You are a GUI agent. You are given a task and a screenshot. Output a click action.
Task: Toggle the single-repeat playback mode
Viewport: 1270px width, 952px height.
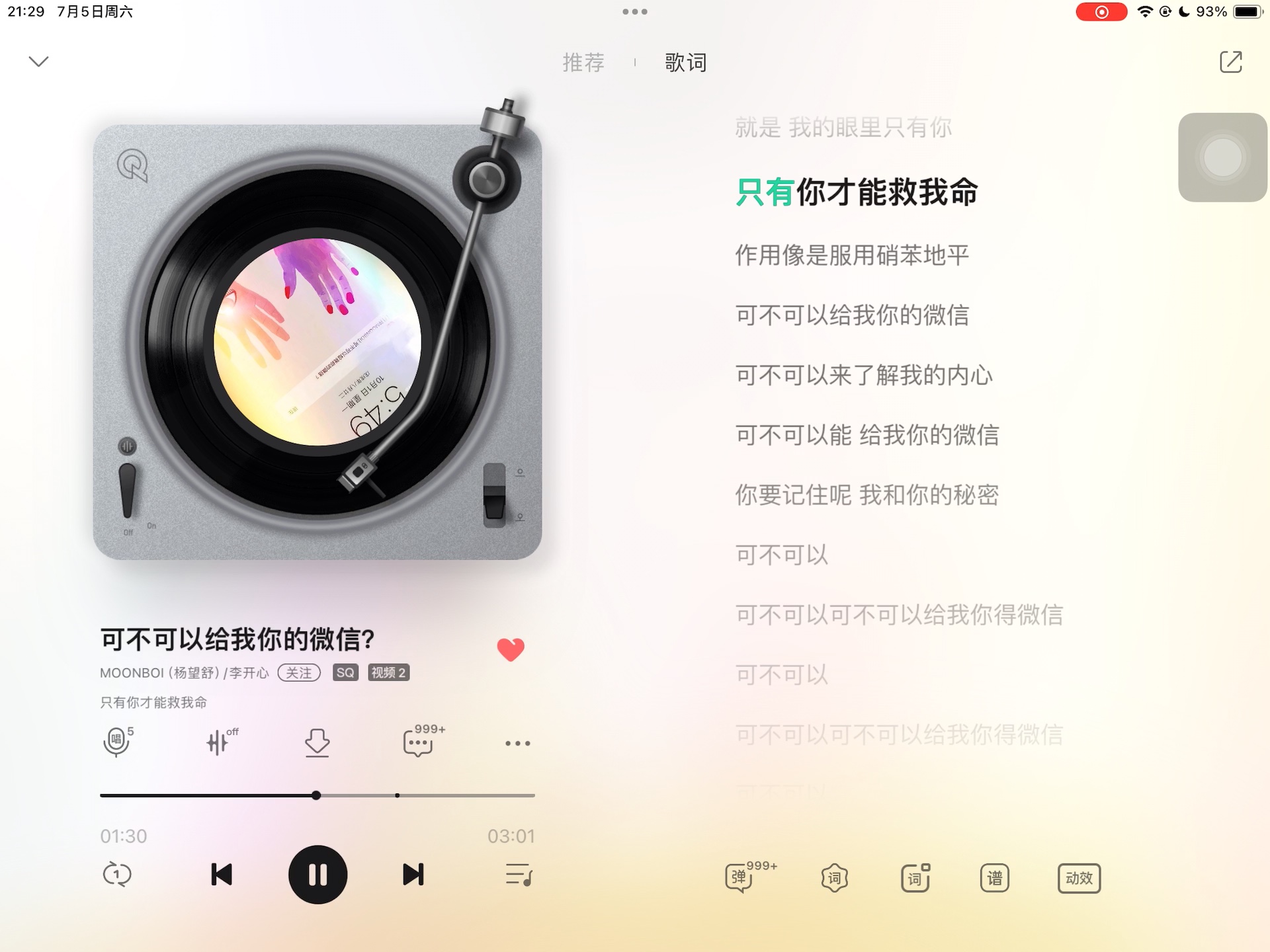118,875
